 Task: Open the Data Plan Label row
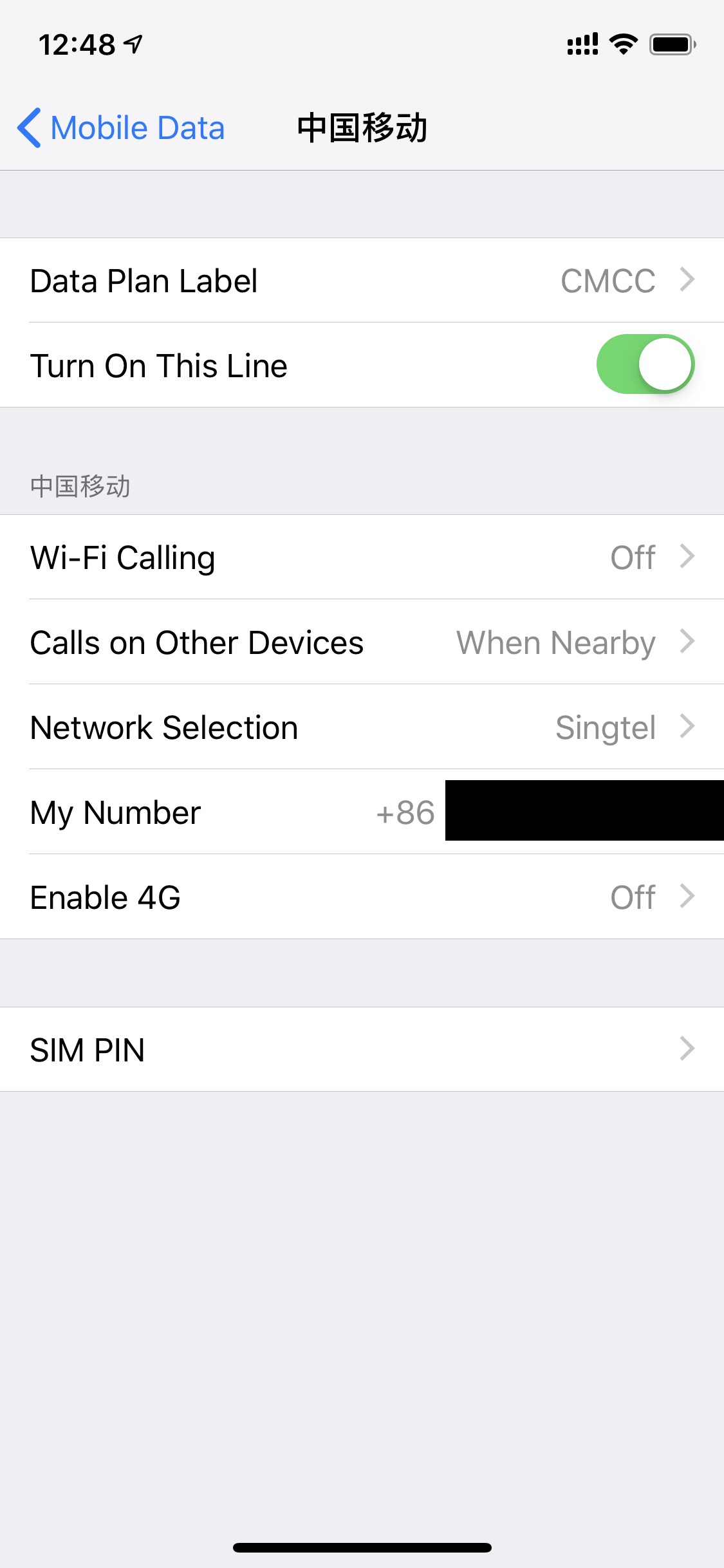[x=362, y=281]
